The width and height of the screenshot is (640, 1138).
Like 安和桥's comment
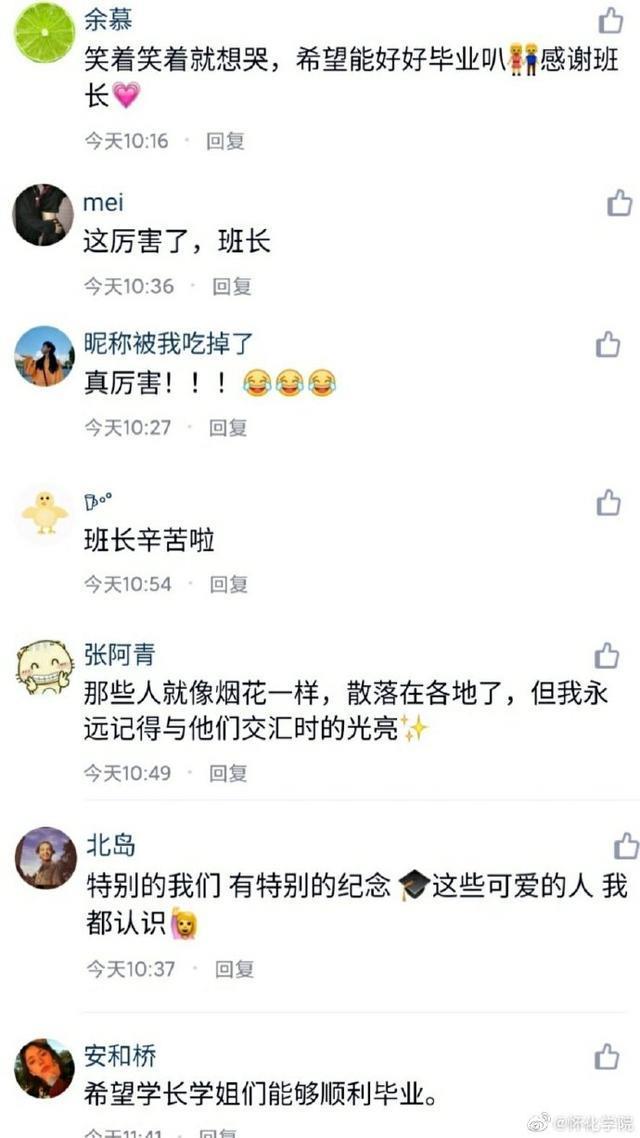pos(607,1057)
